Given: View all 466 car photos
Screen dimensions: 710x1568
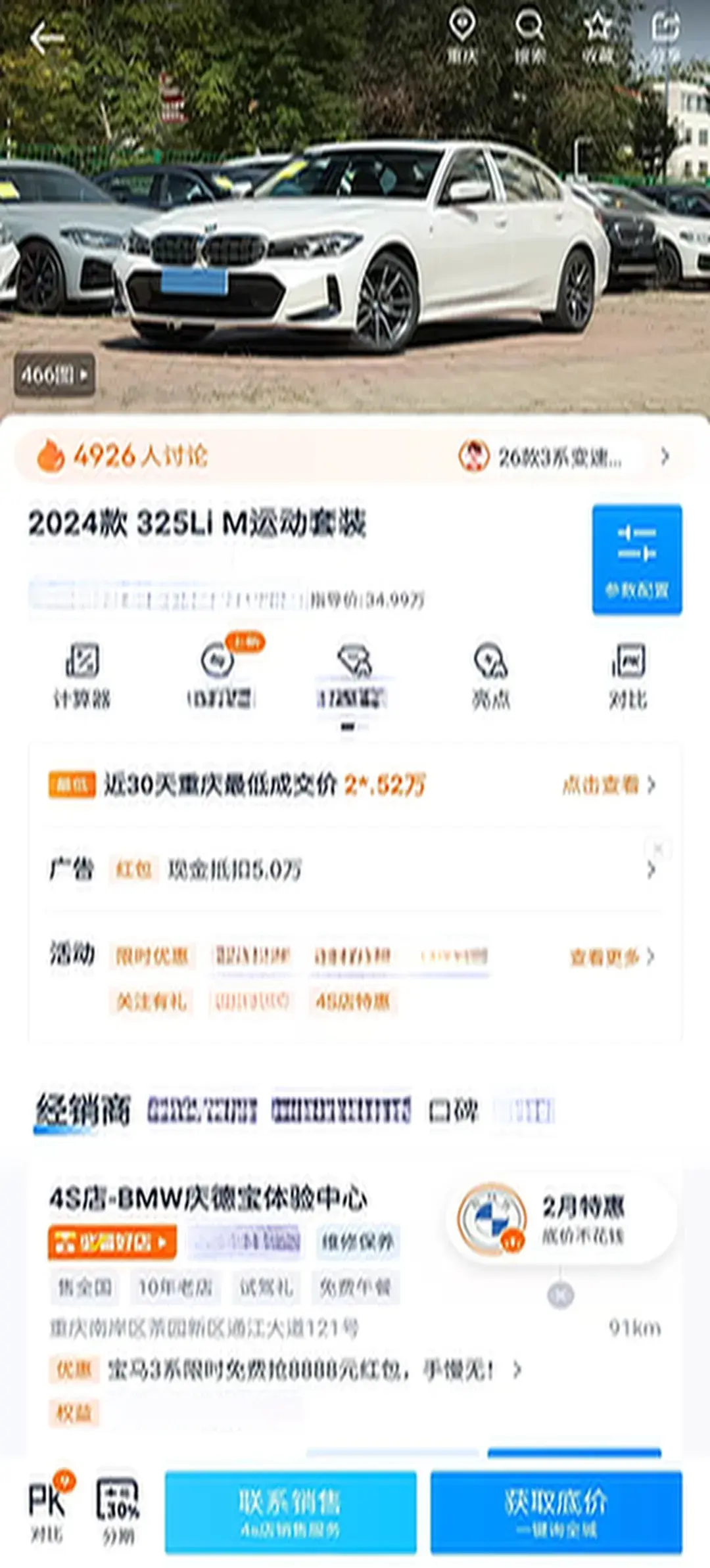Looking at the screenshot, I should 55,375.
